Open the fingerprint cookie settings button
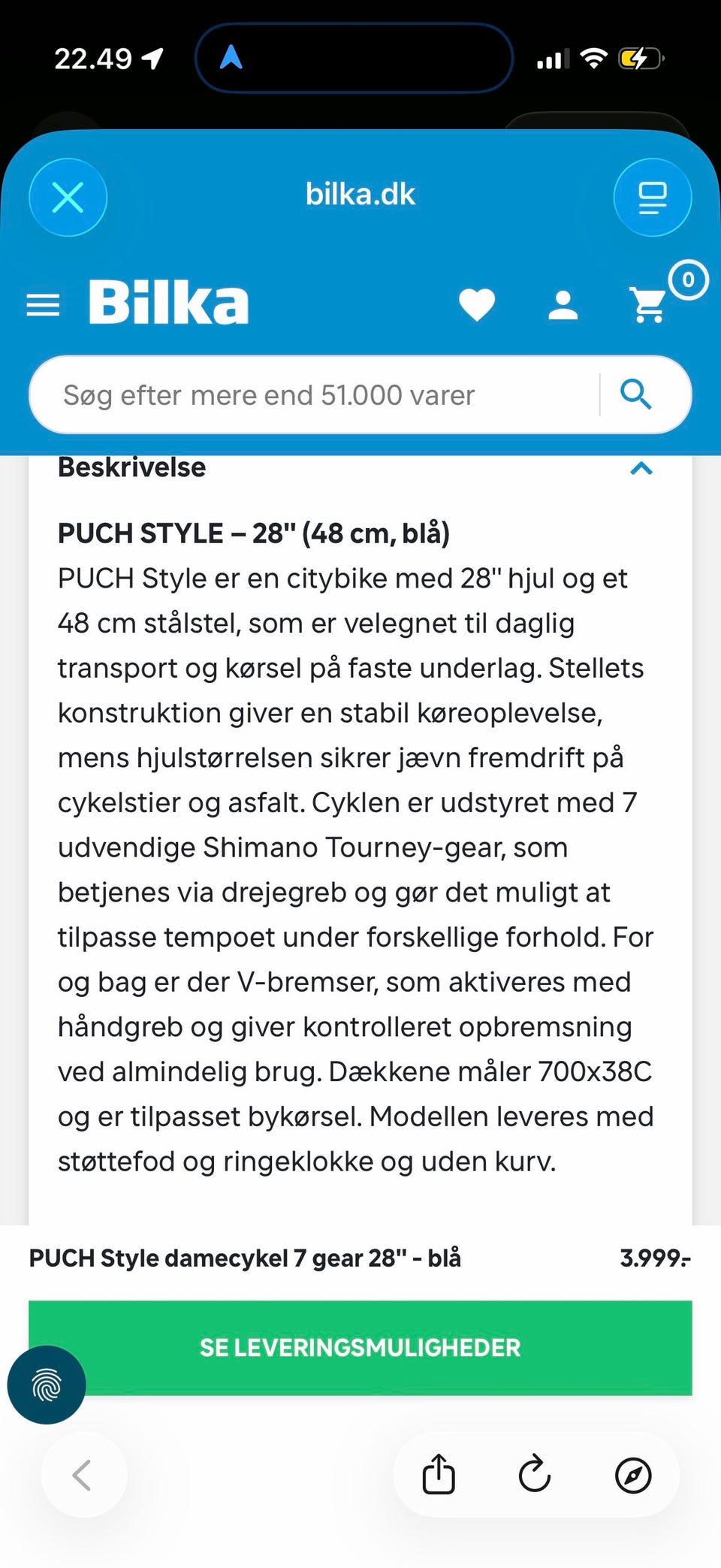Image resolution: width=721 pixels, height=1568 pixels. 47,1385
